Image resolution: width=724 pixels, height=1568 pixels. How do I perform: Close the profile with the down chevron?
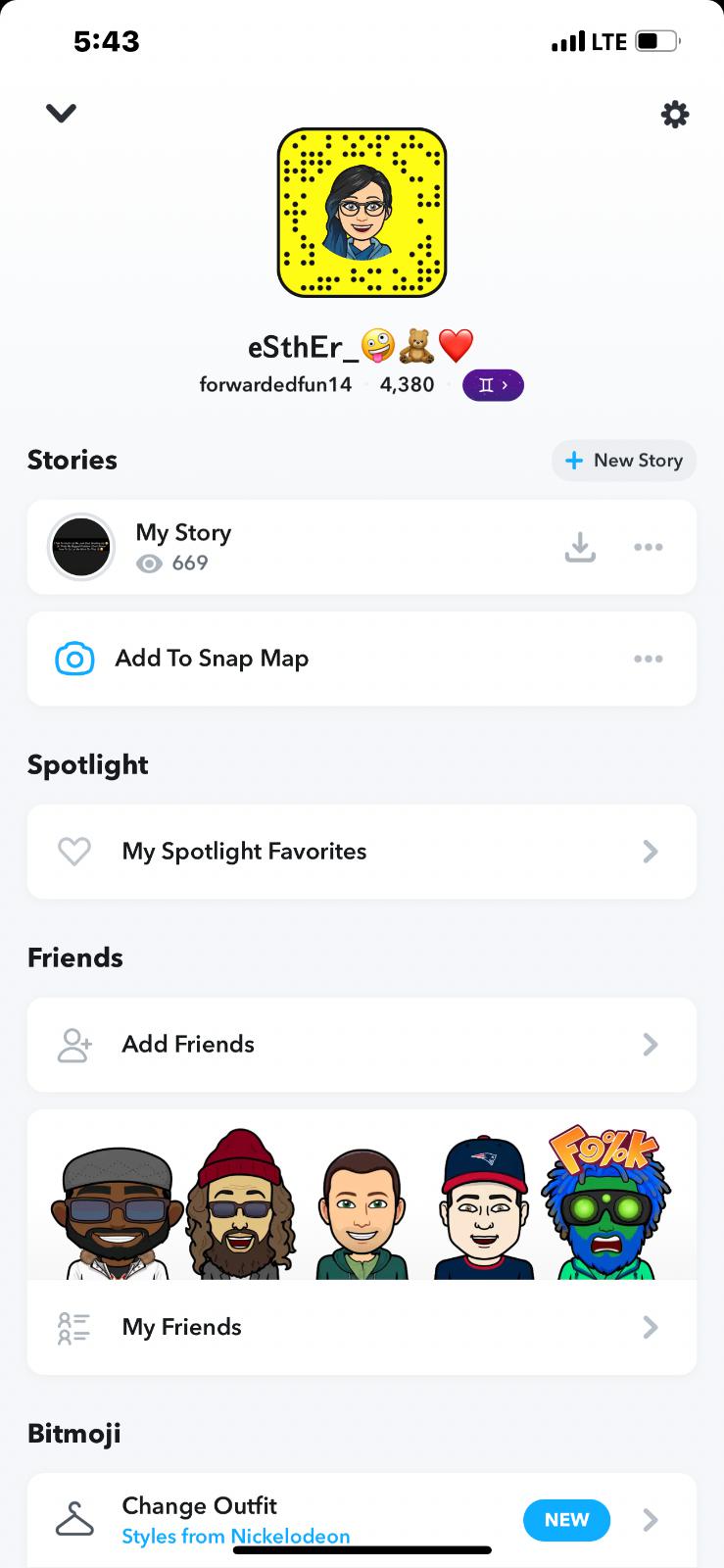pyautogui.click(x=61, y=114)
